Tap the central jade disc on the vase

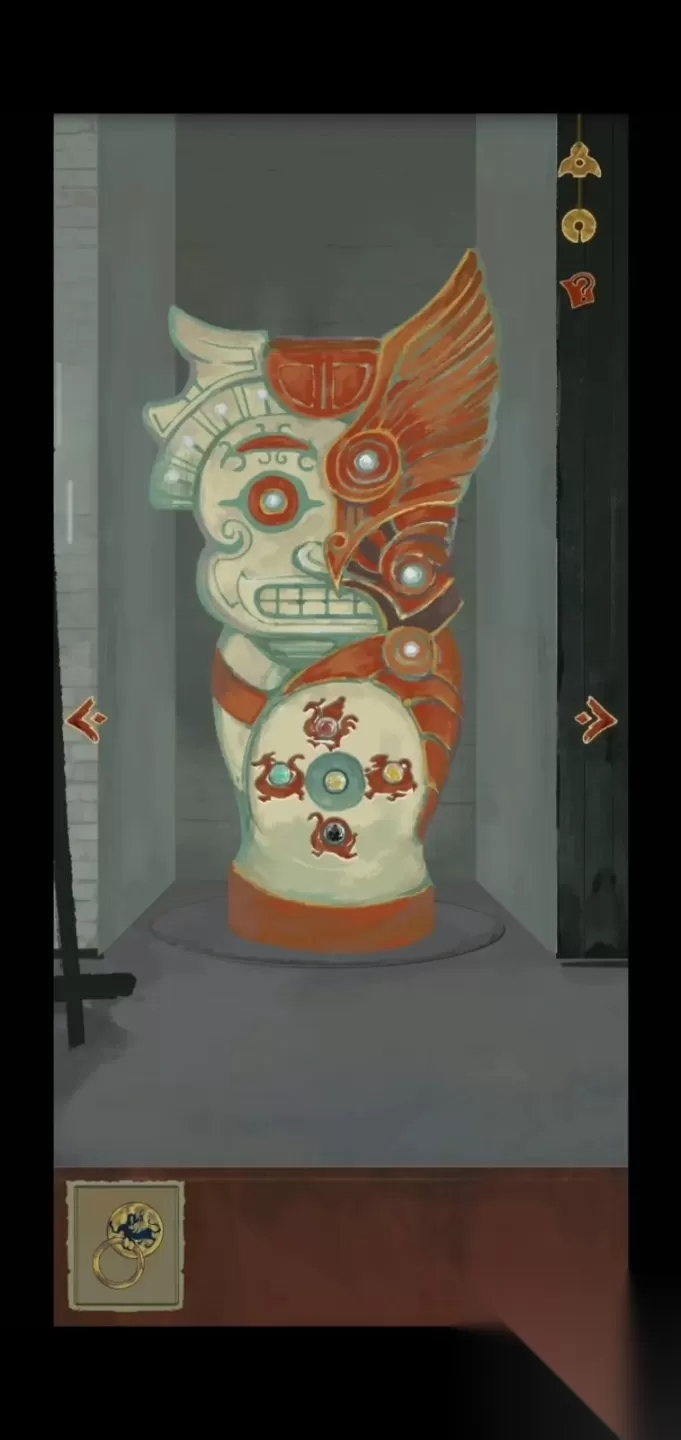[334, 778]
